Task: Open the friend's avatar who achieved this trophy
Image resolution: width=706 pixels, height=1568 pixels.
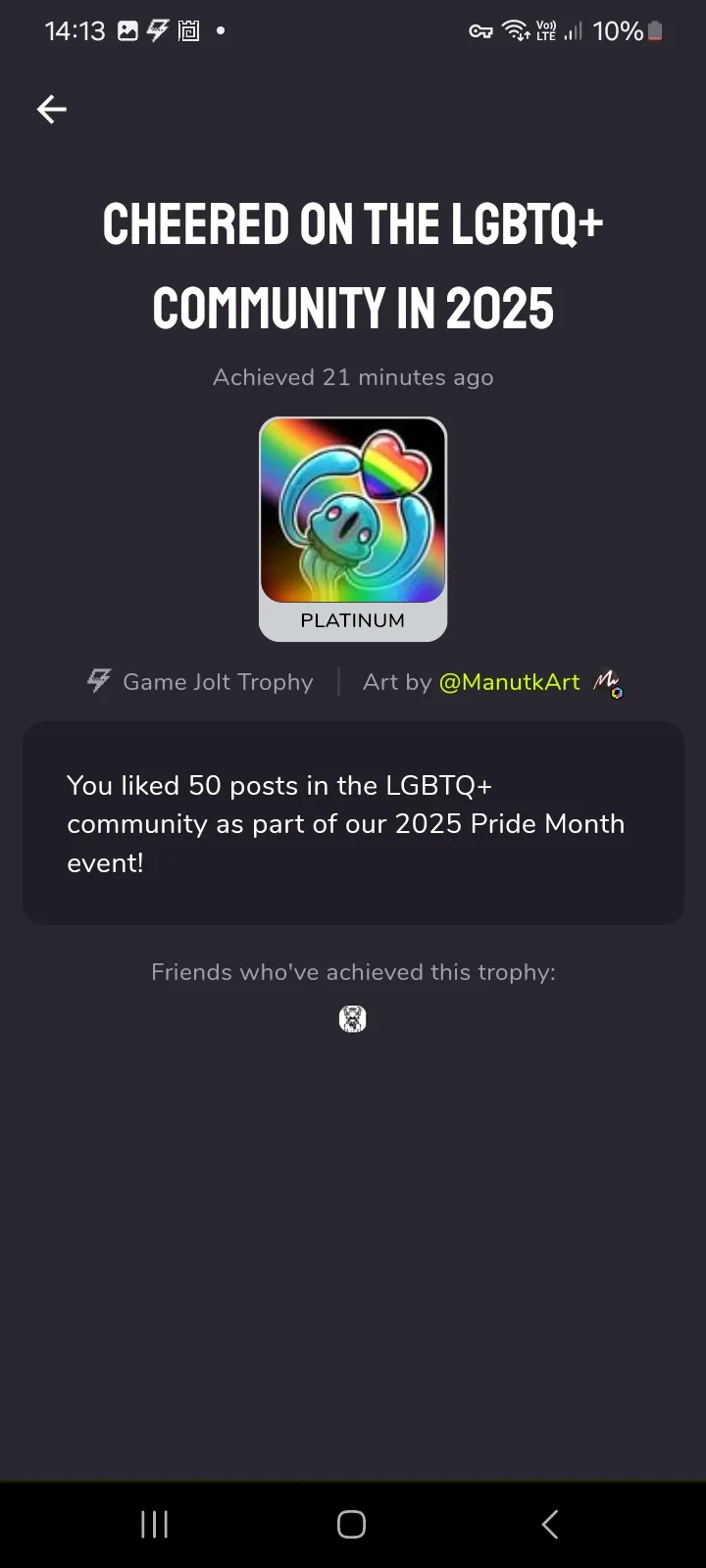Action: pos(352,1019)
